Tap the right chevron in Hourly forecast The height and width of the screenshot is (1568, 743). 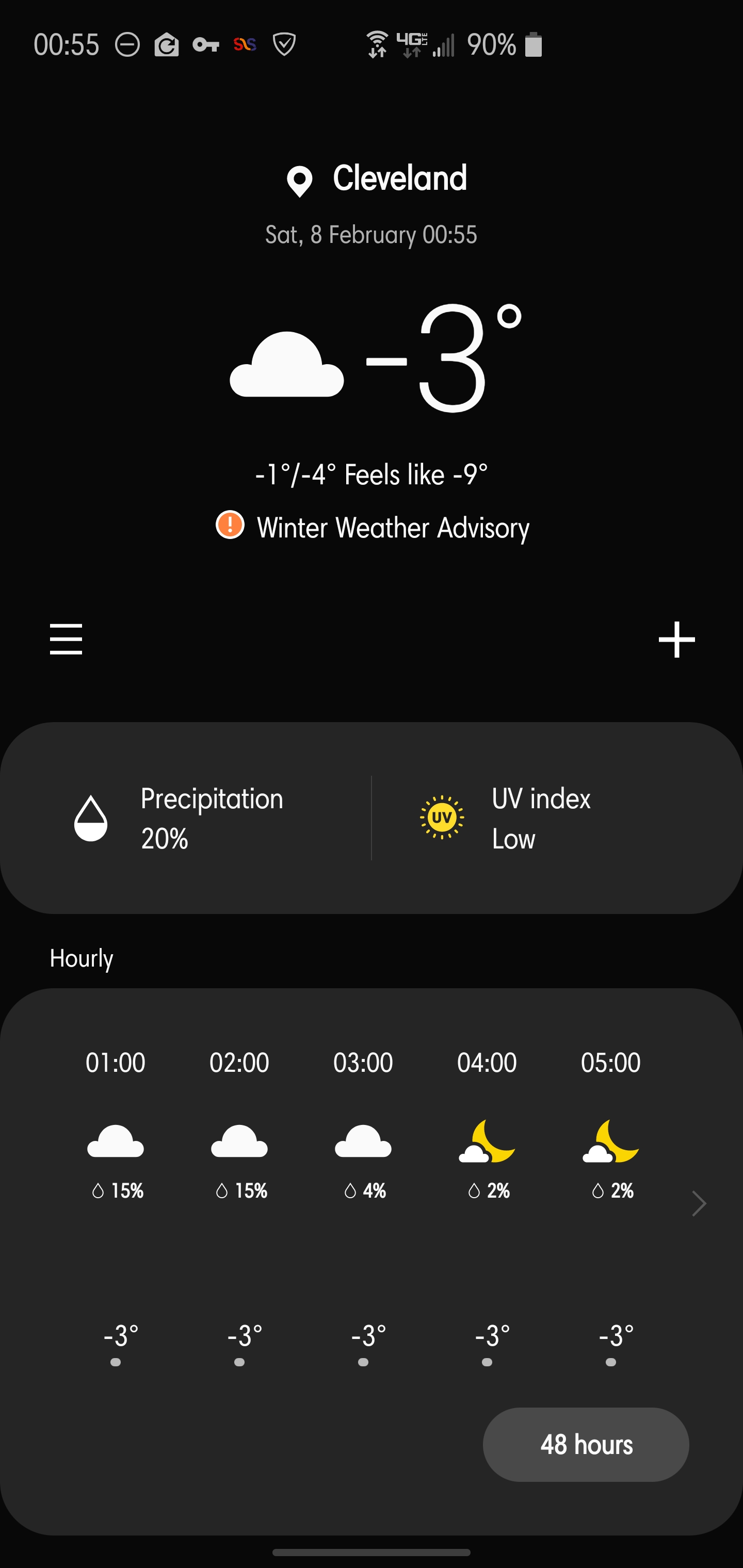pyautogui.click(x=699, y=1203)
